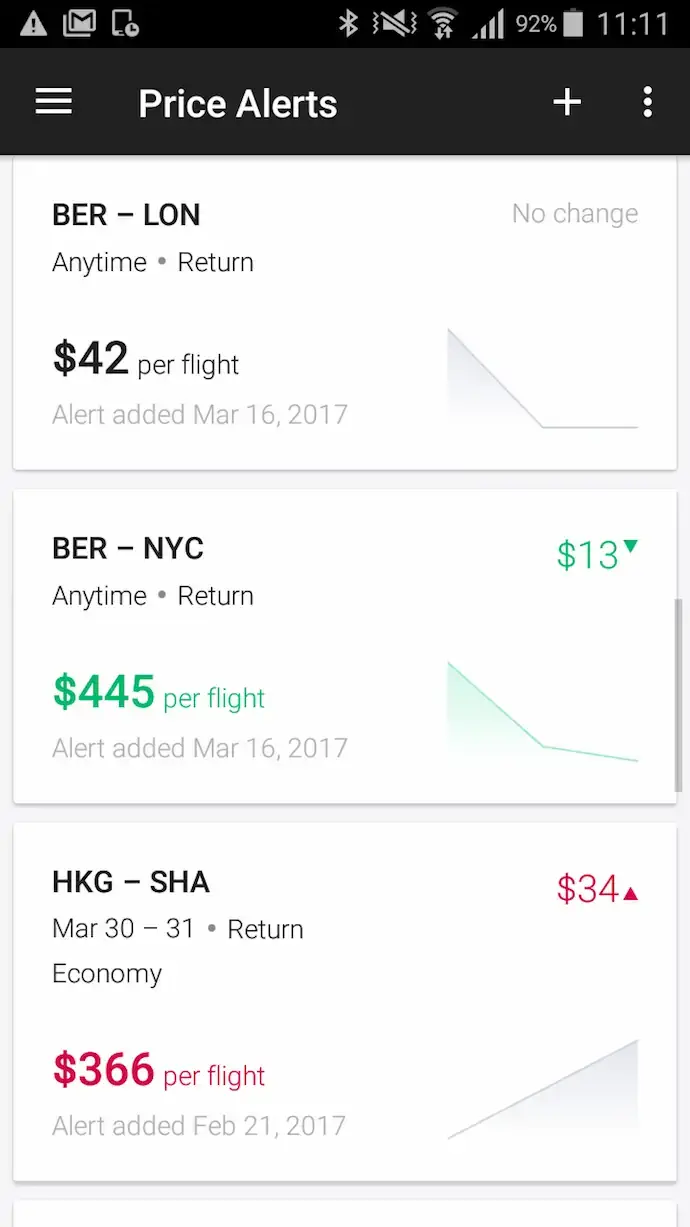Open the hamburger navigation drawer
The height and width of the screenshot is (1227, 690).
54,102
